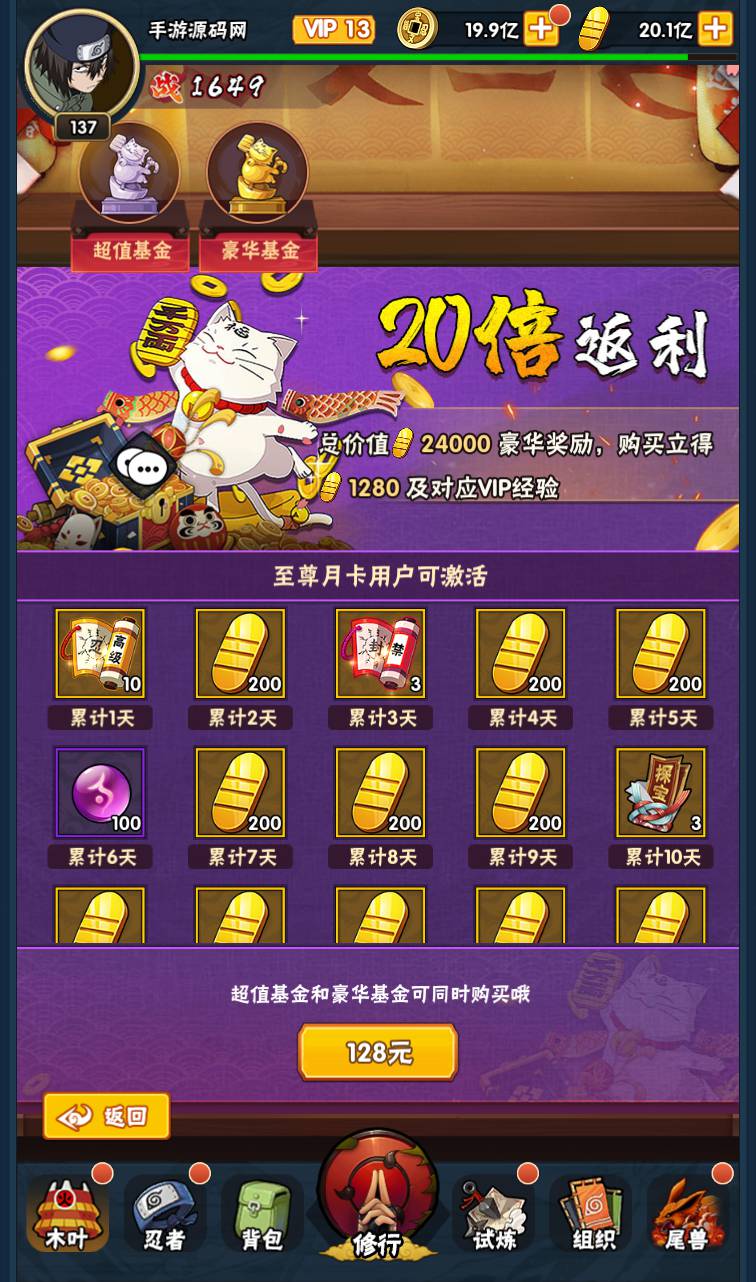Buy the fund for 128元
Image resolution: width=756 pixels, height=1282 pixels.
point(378,1052)
